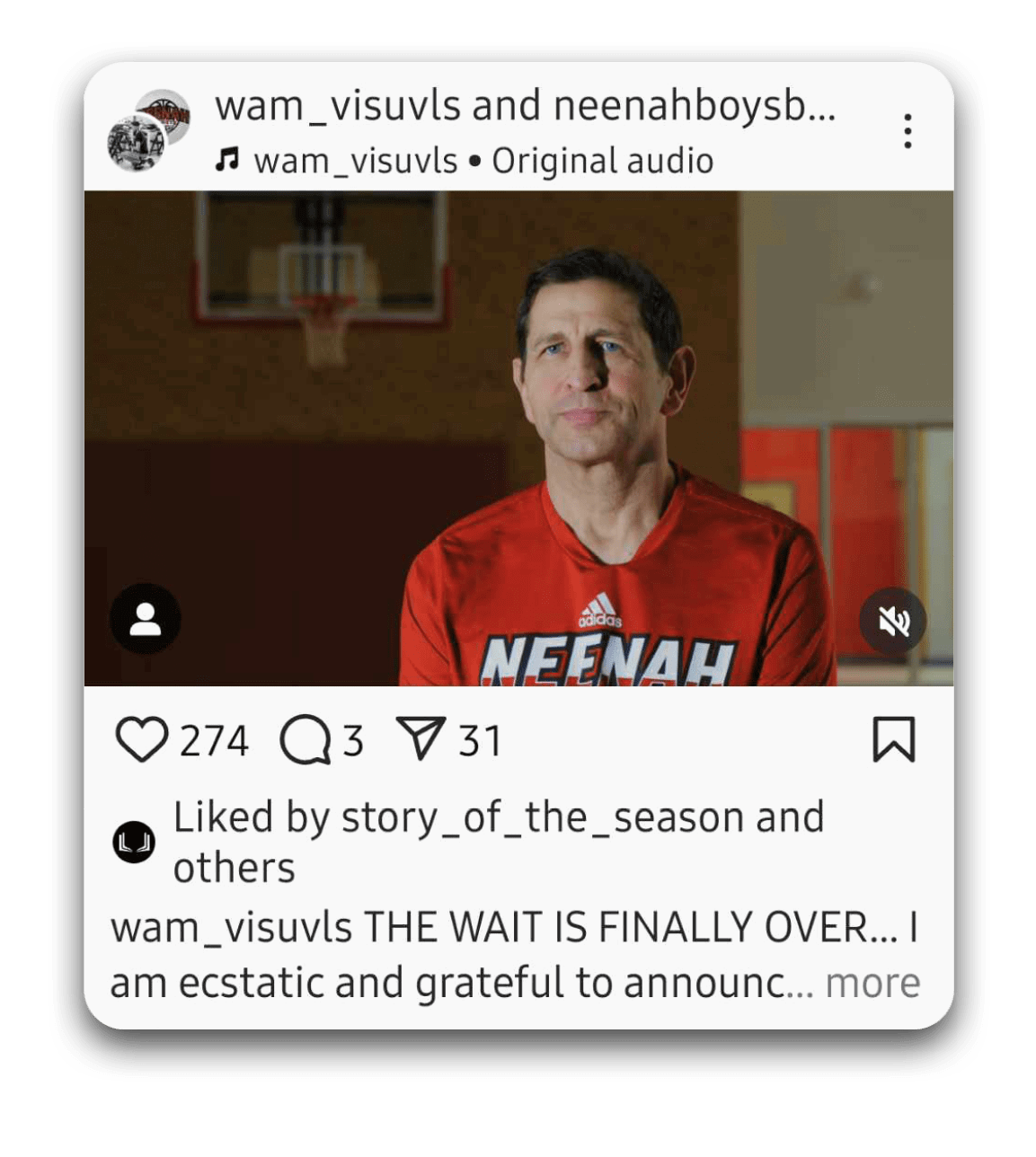This screenshot has height=1157, width=1036.
Task: Expand the caption with "more"
Action: click(x=872, y=983)
